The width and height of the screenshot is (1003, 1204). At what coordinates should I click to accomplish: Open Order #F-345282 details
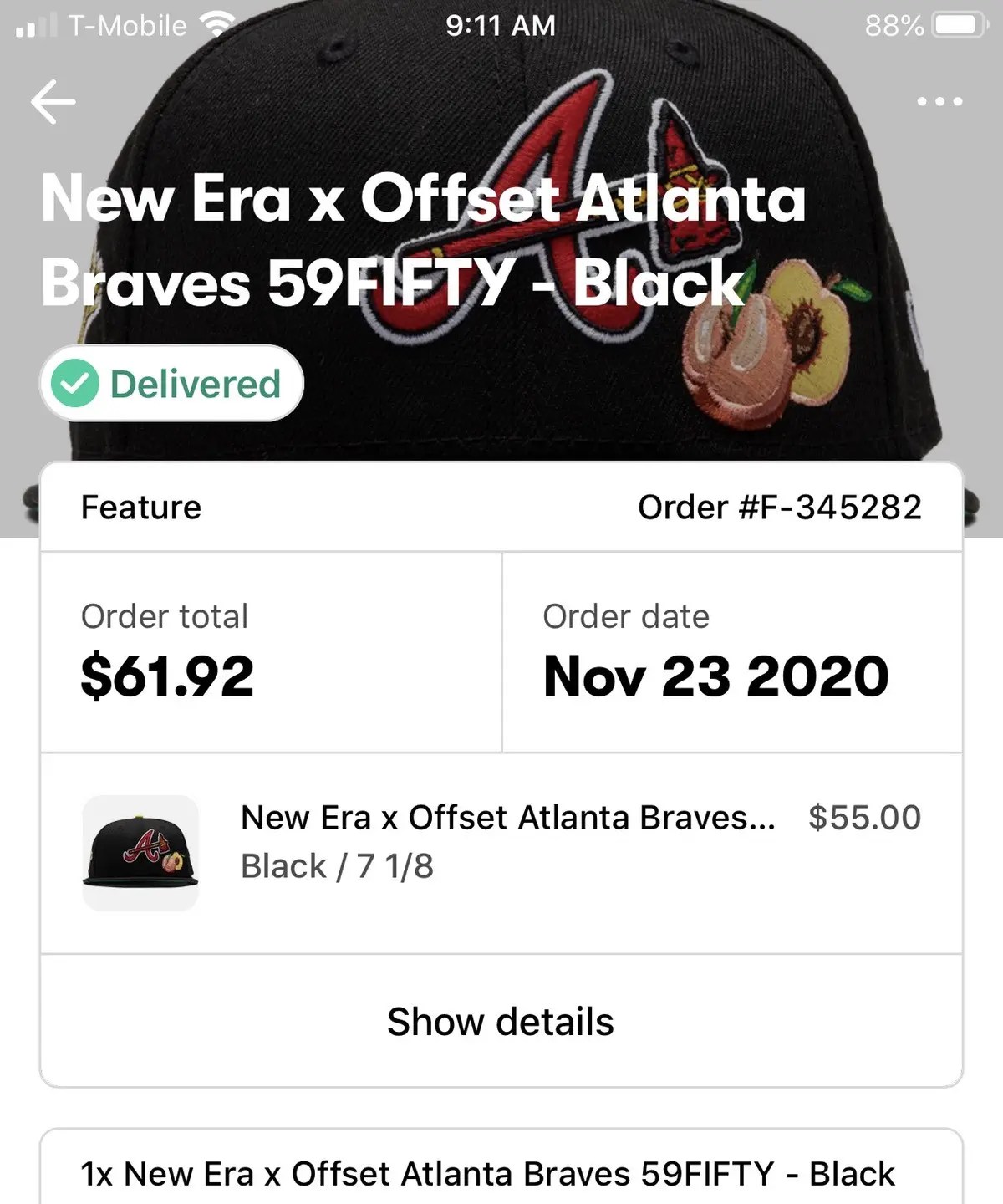780,506
